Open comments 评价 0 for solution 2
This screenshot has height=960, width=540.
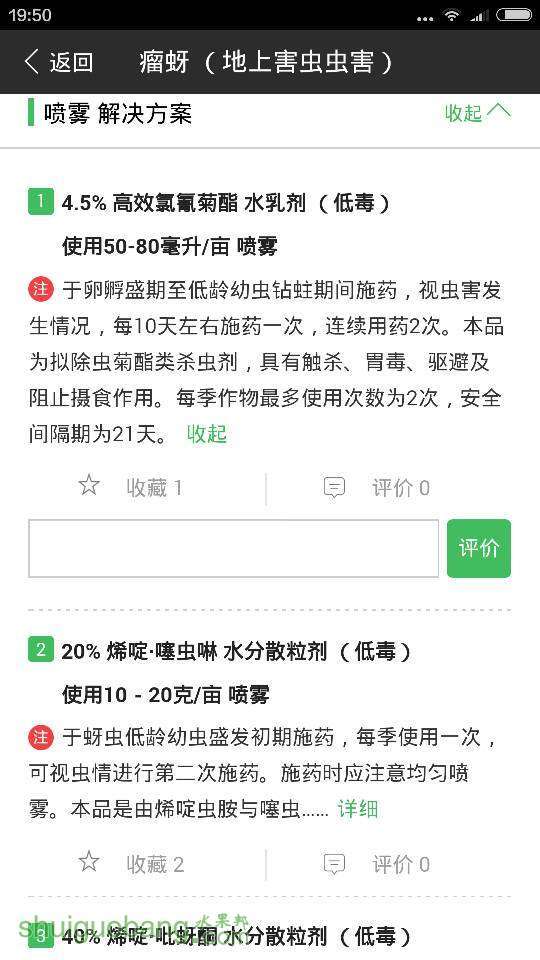tap(377, 864)
